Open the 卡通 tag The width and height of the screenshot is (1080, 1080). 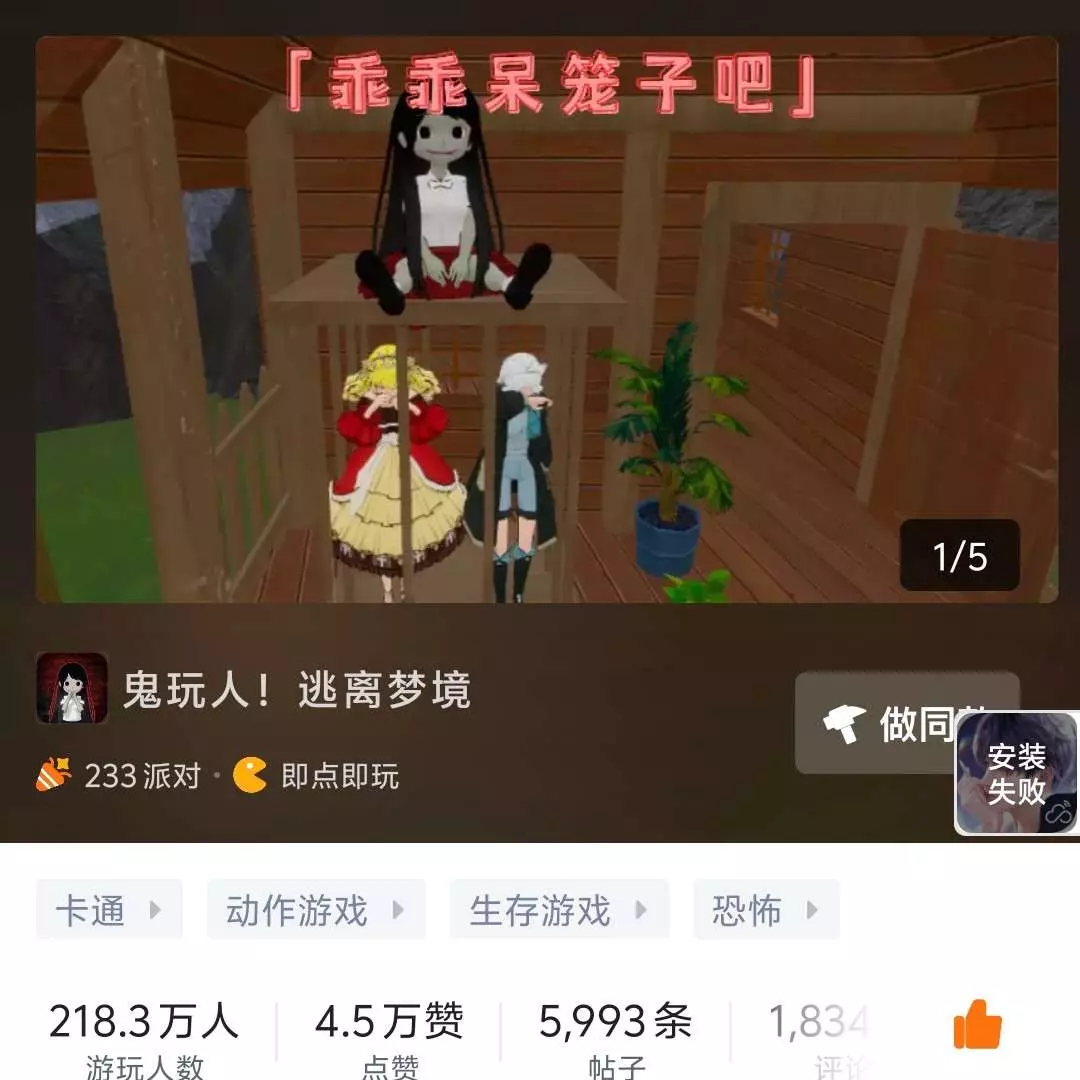[109, 910]
